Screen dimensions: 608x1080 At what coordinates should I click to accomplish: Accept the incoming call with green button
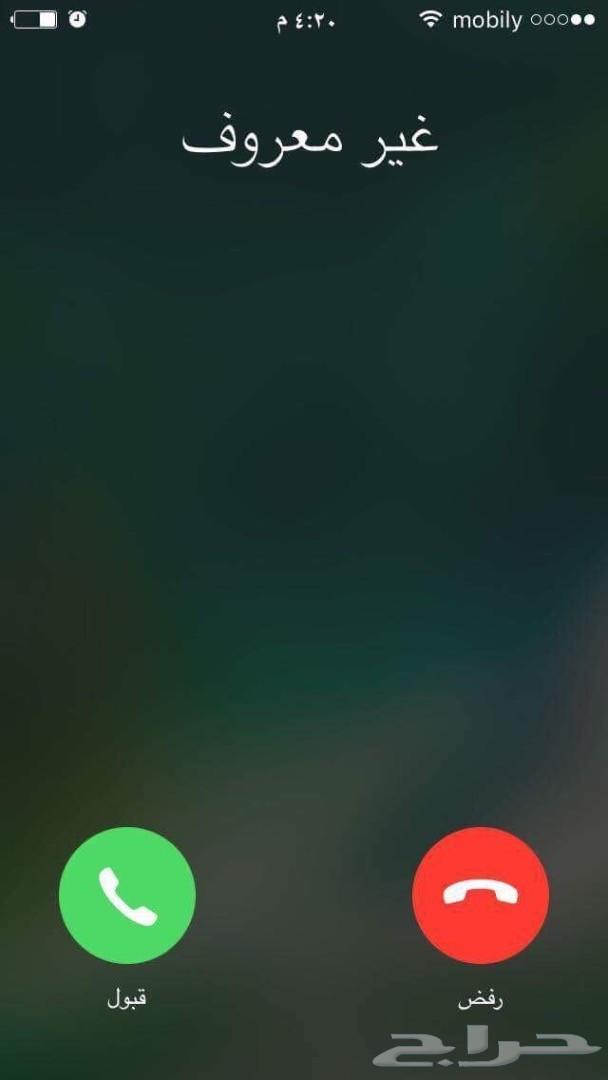click(127, 895)
